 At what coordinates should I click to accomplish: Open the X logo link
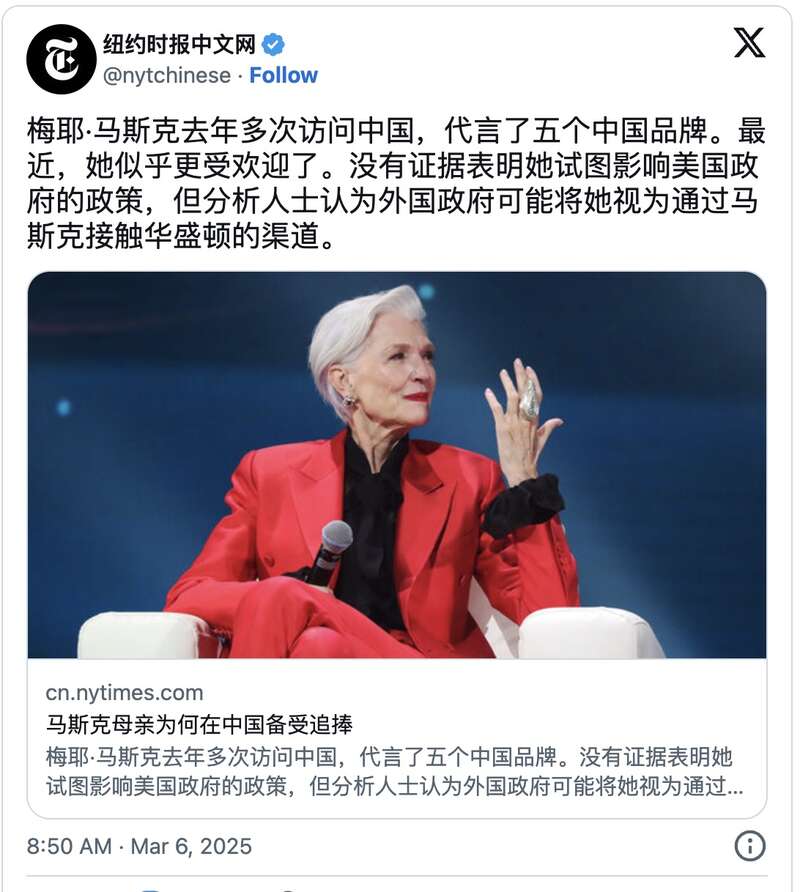[x=748, y=42]
